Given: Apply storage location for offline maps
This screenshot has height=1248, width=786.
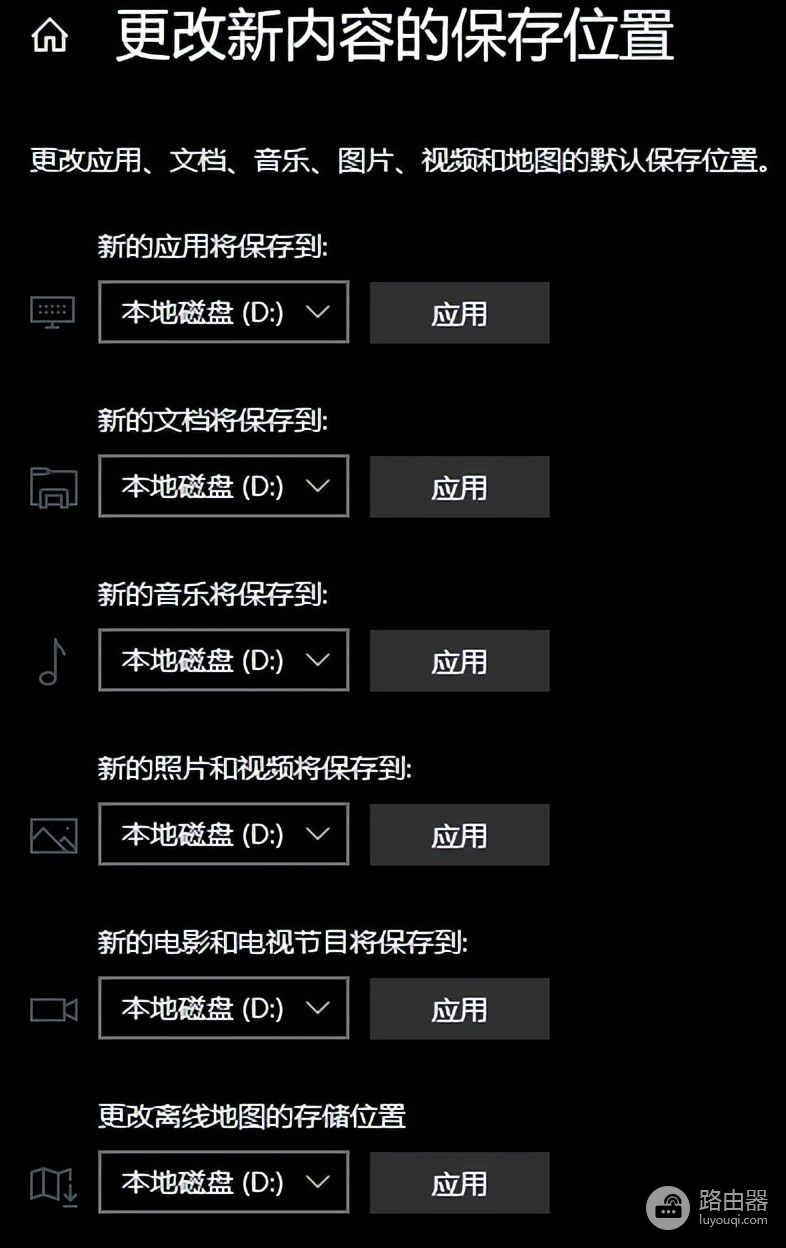Looking at the screenshot, I should (x=459, y=1183).
